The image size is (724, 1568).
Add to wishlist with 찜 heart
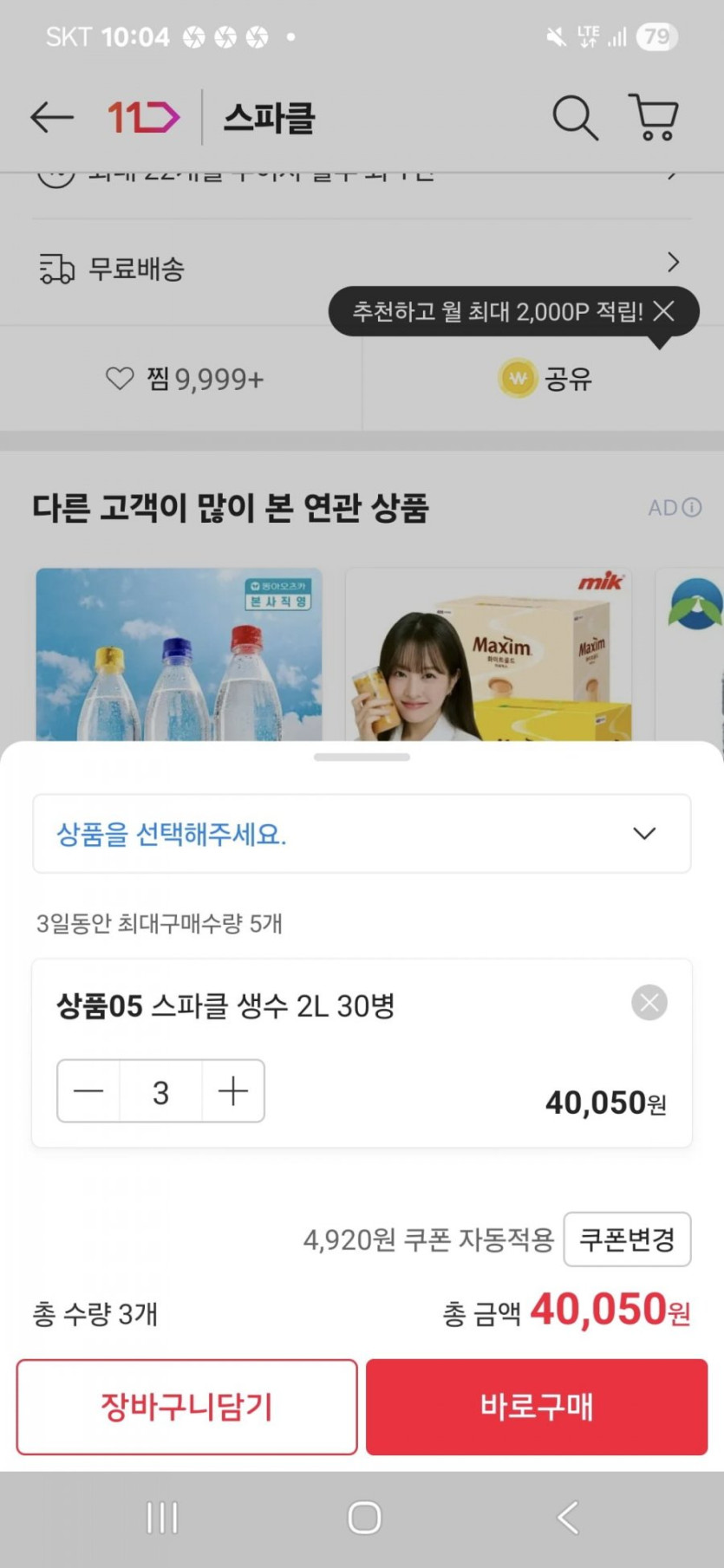click(x=184, y=379)
